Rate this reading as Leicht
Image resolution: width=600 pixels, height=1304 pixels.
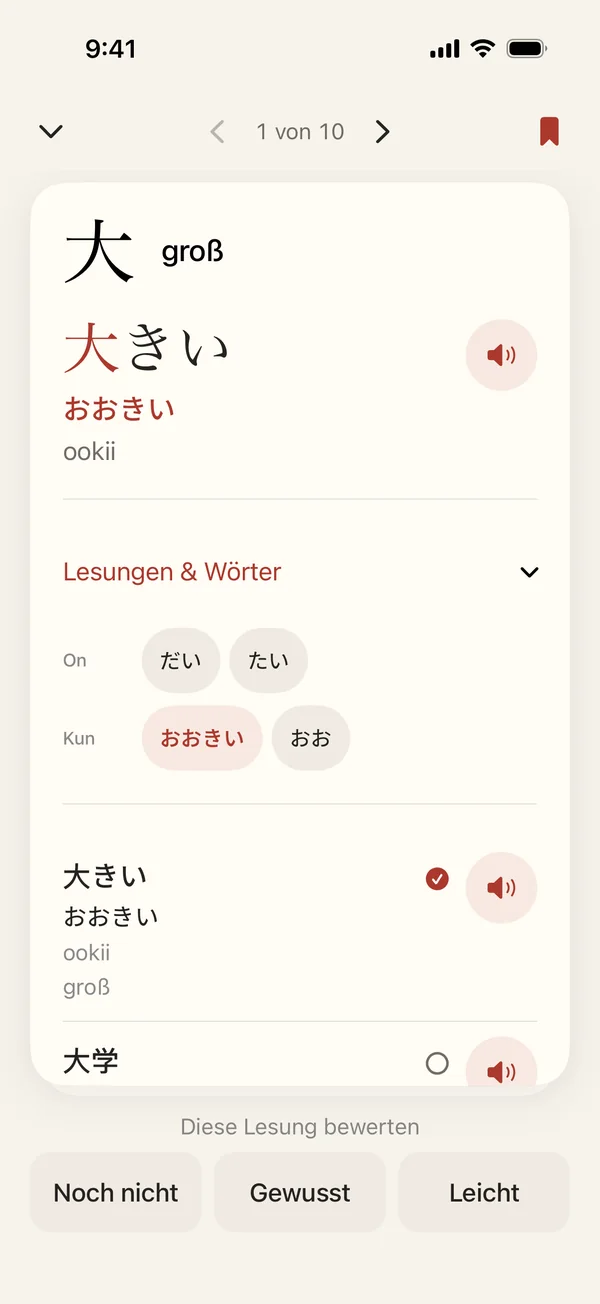click(x=484, y=1192)
